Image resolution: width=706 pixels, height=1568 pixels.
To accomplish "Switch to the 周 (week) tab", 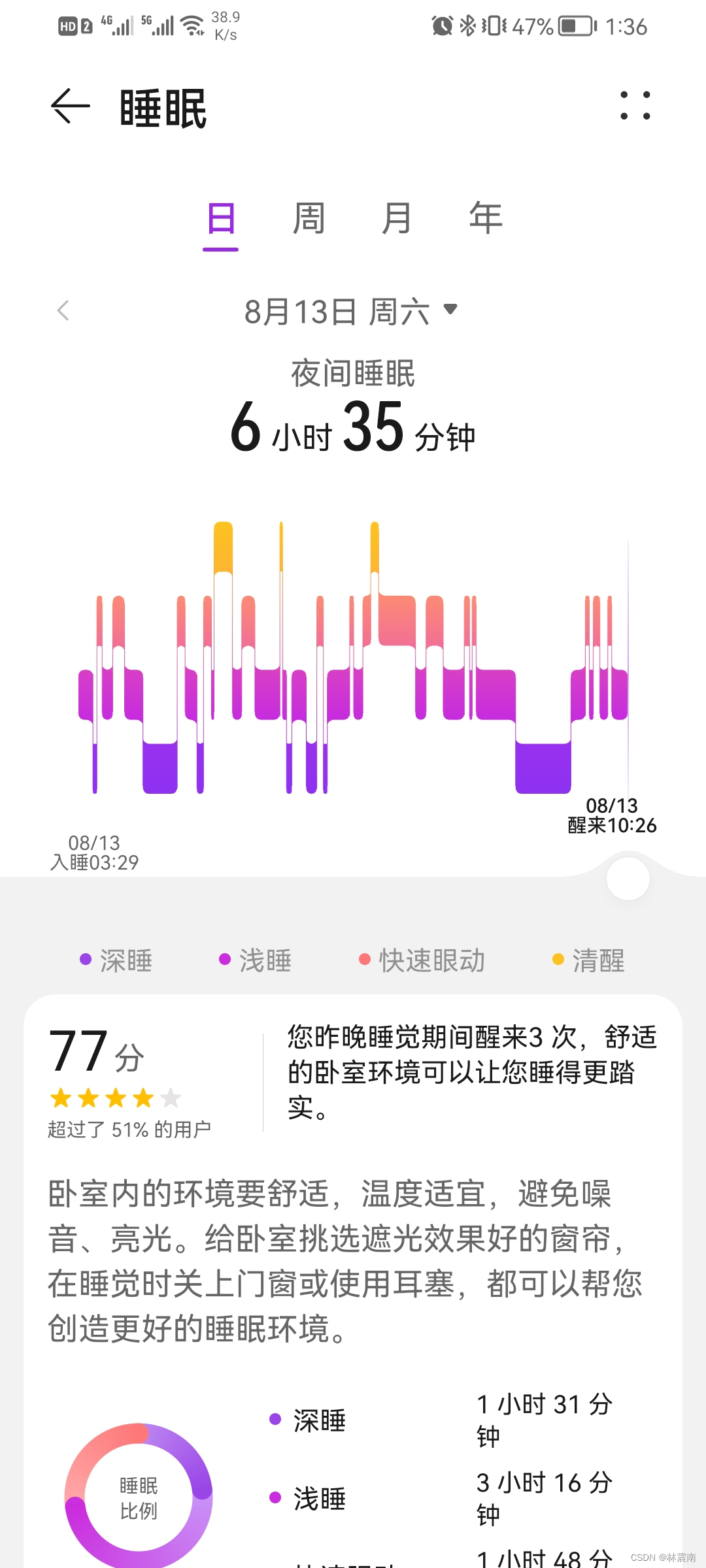I will coord(309,219).
